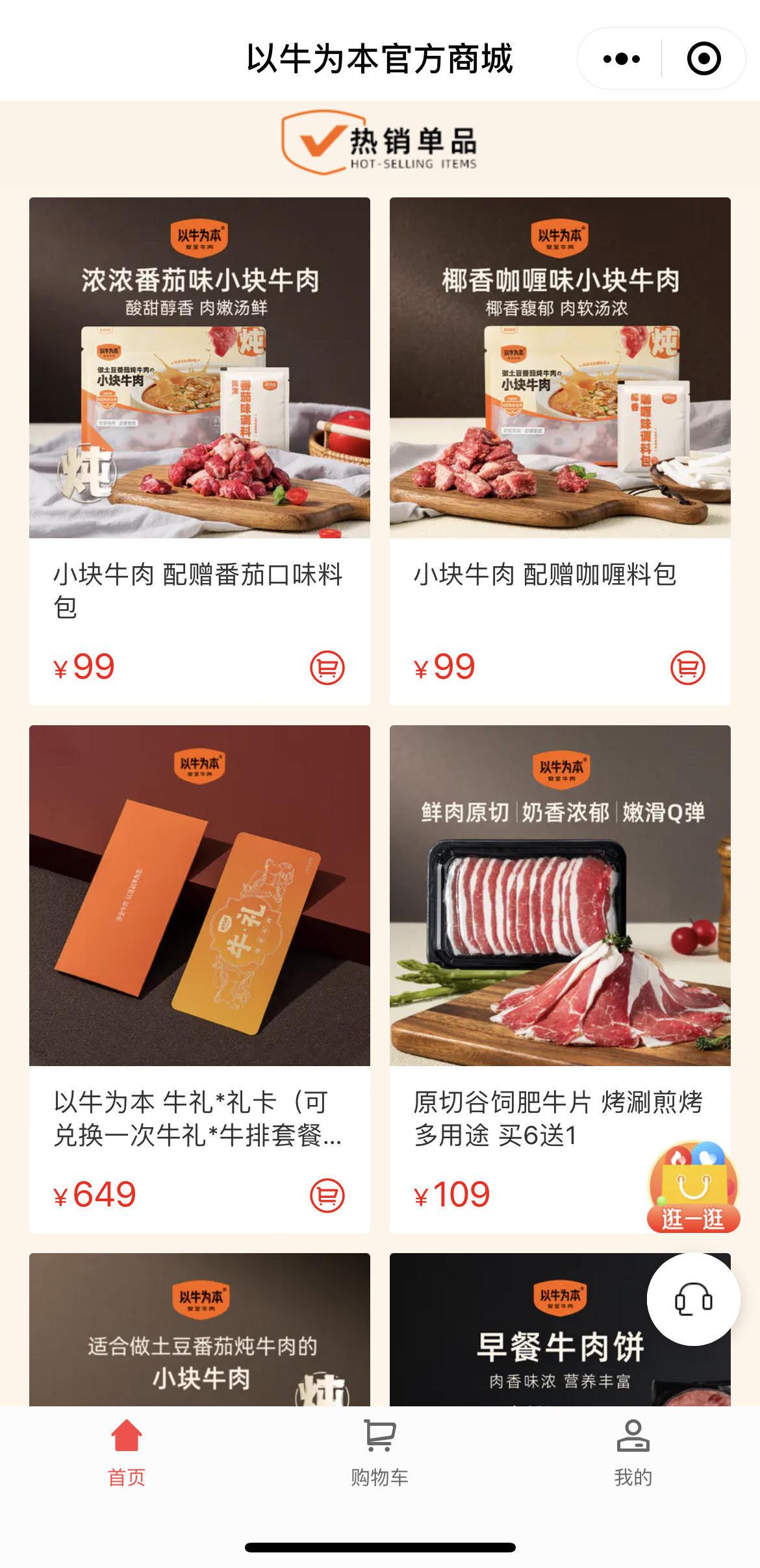Viewport: 760px width, 1568px height.
Task: Add the 牛礼 gift card to cart
Action: click(327, 1195)
